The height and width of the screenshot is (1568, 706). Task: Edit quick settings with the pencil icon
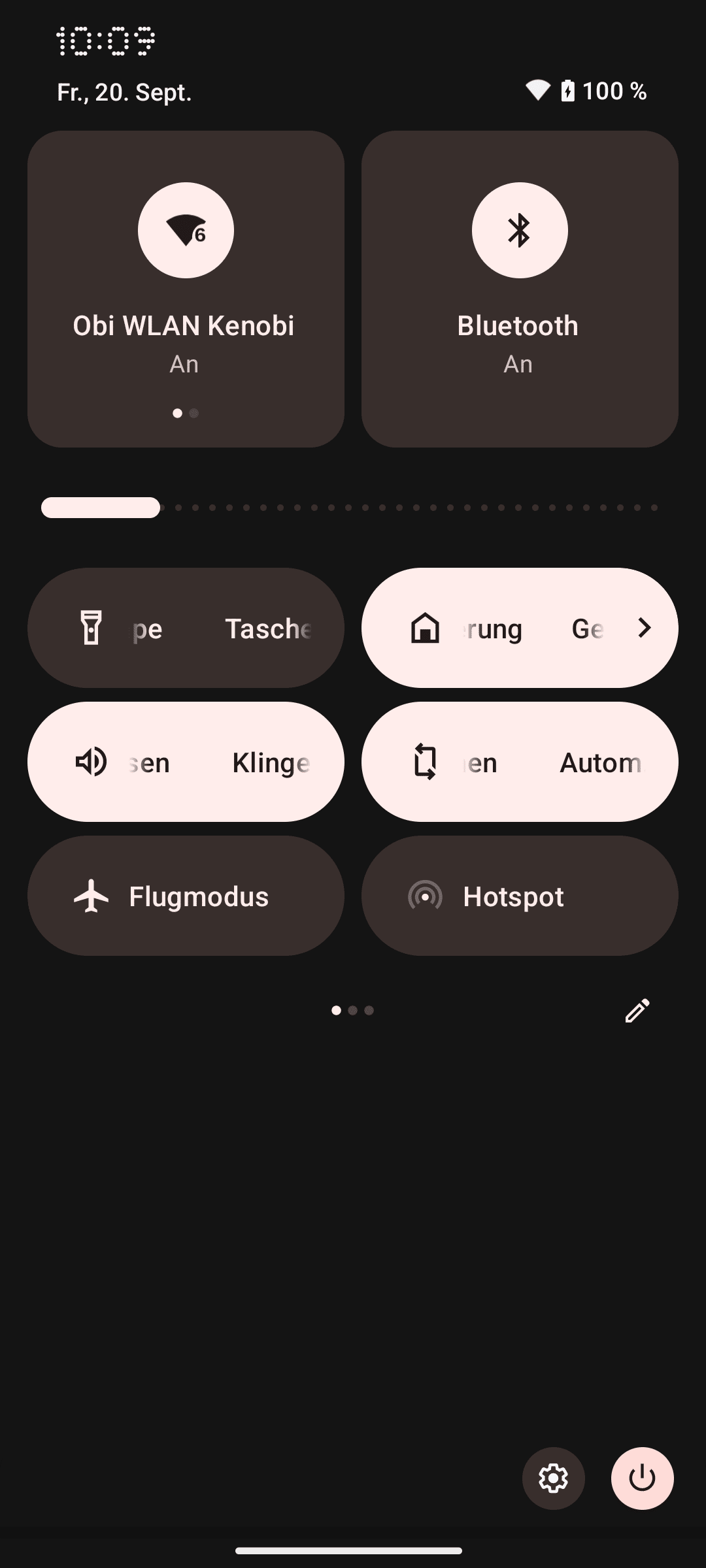637,1011
